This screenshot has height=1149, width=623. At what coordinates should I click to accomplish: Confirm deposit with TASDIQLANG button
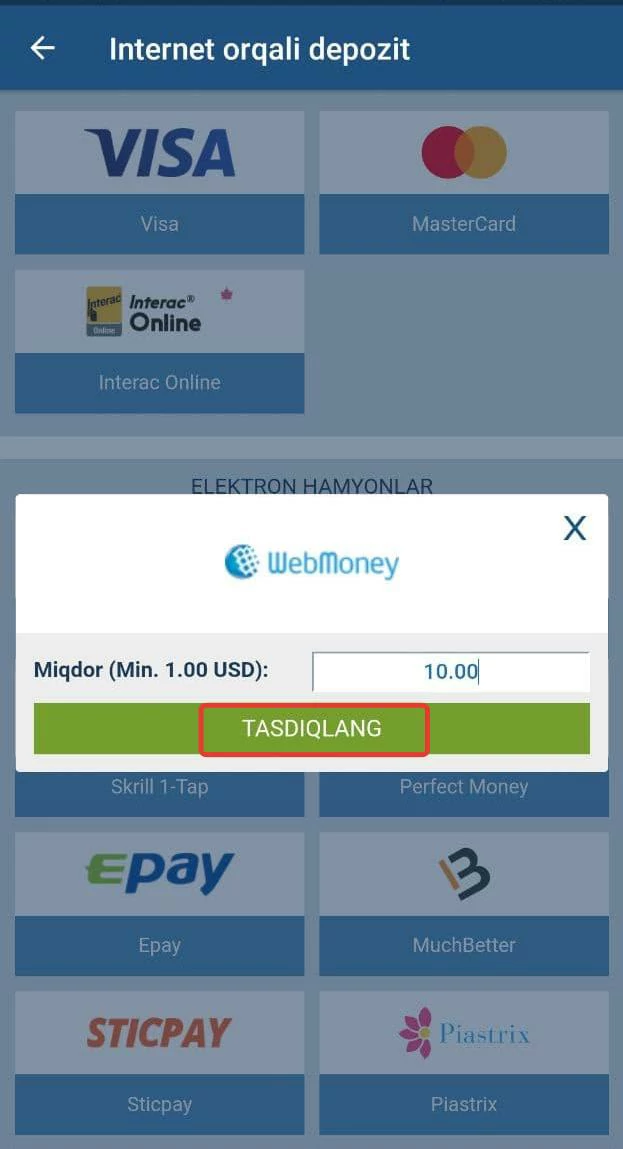[x=312, y=728]
